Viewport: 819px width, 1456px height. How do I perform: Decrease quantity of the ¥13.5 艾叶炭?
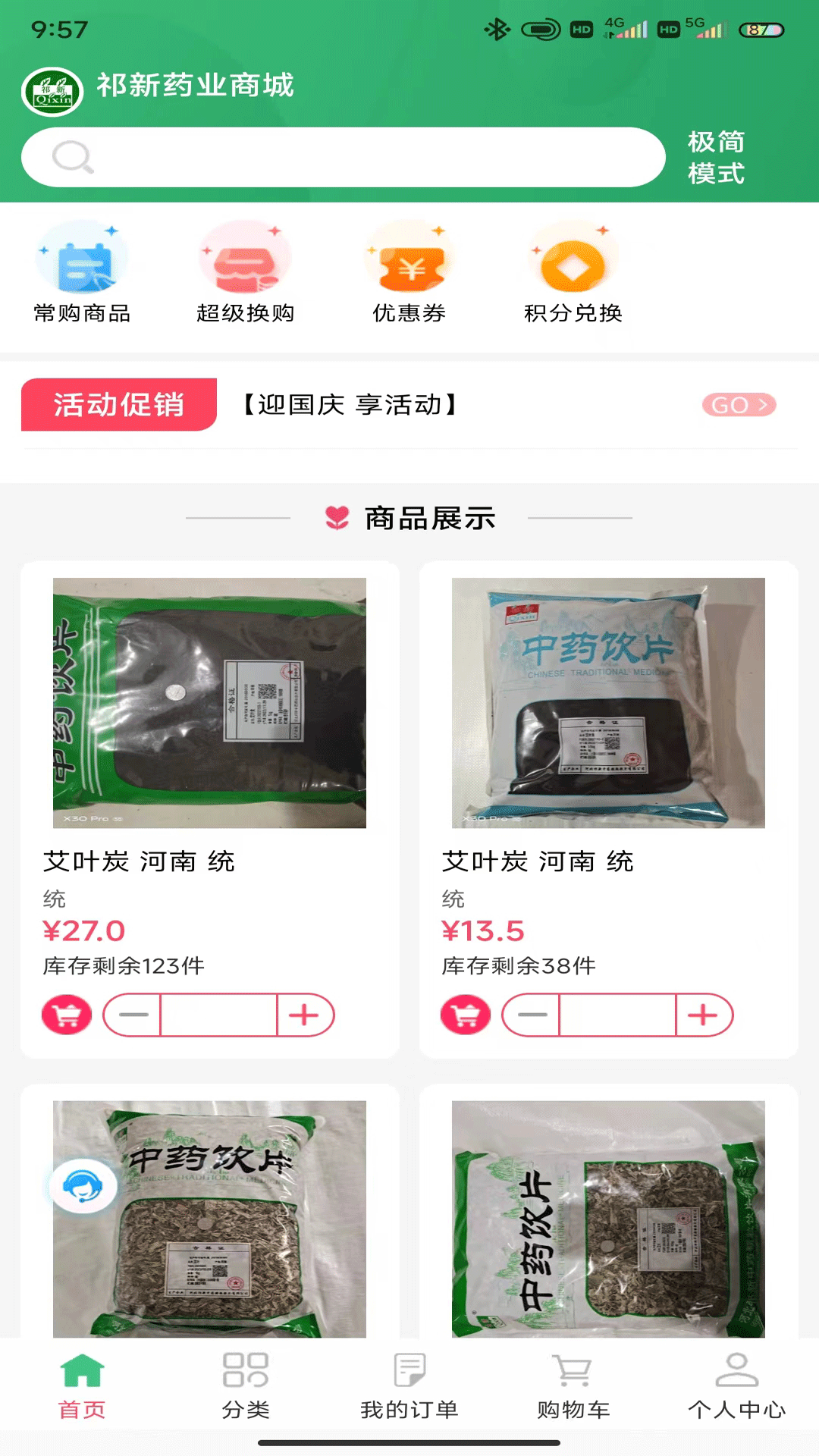click(x=532, y=1015)
